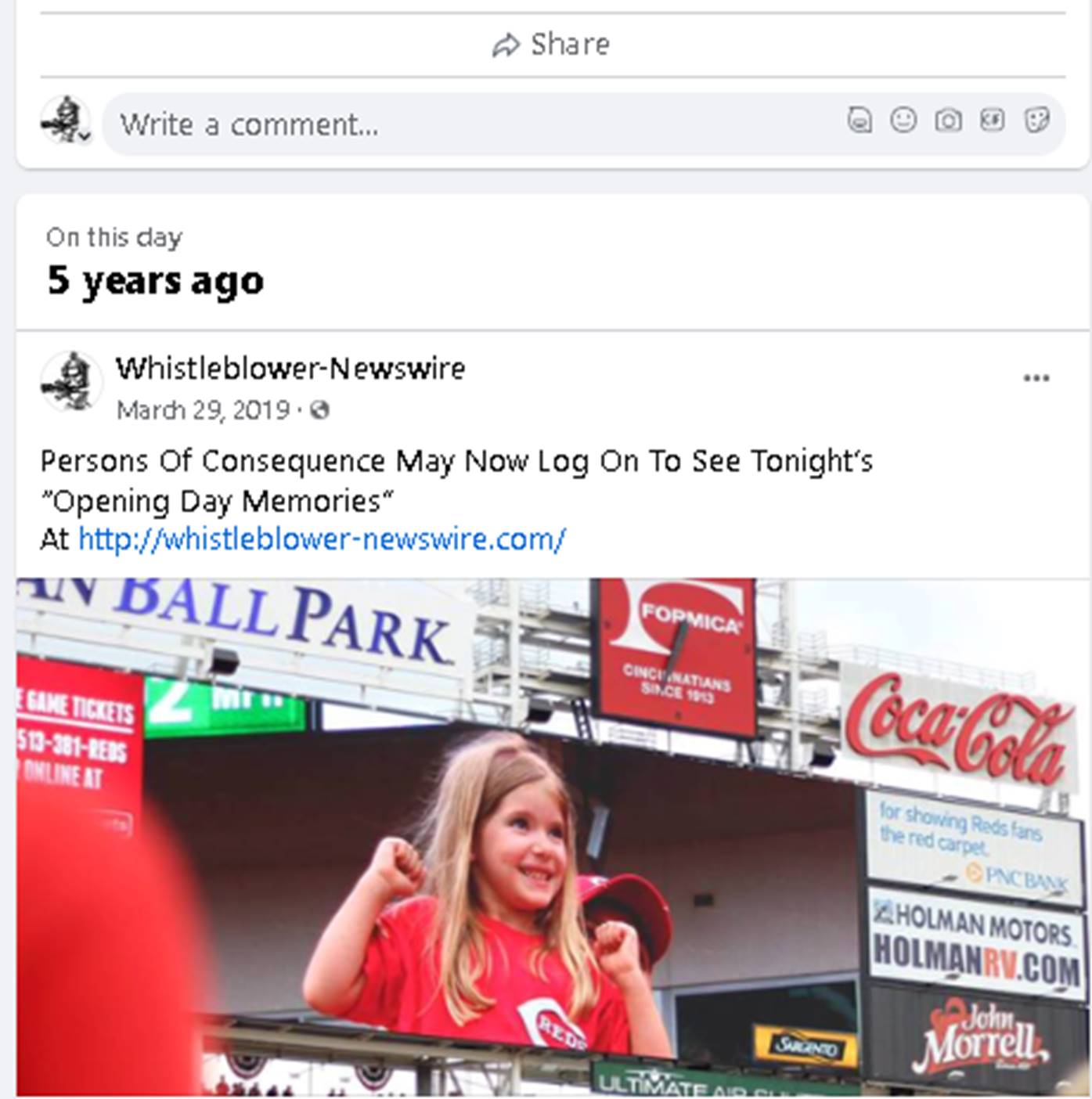Open the emoji picker in comment box
Image resolution: width=1092 pixels, height=1099 pixels.
pyautogui.click(x=903, y=121)
